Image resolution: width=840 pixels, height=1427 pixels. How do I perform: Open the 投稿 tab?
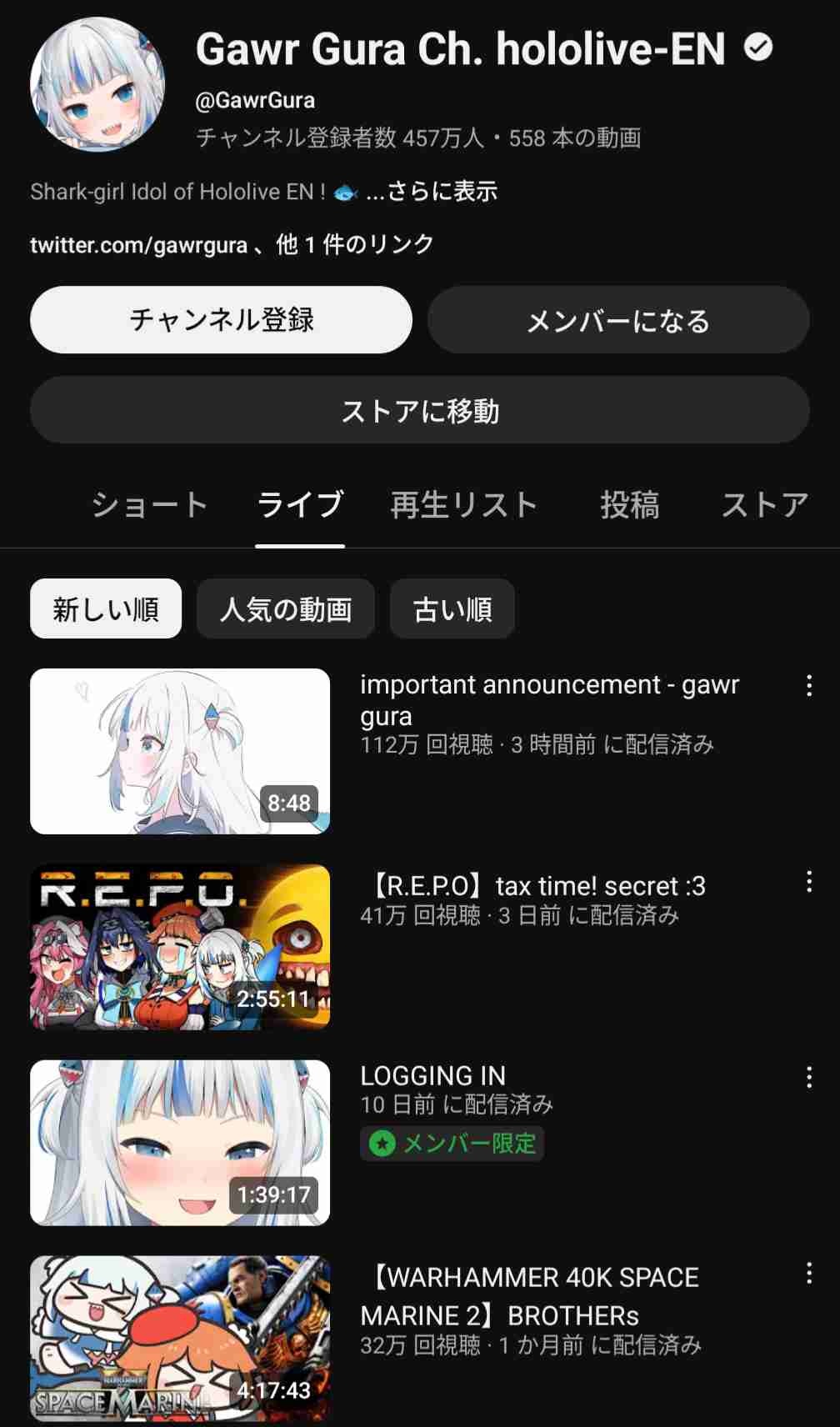[x=630, y=504]
